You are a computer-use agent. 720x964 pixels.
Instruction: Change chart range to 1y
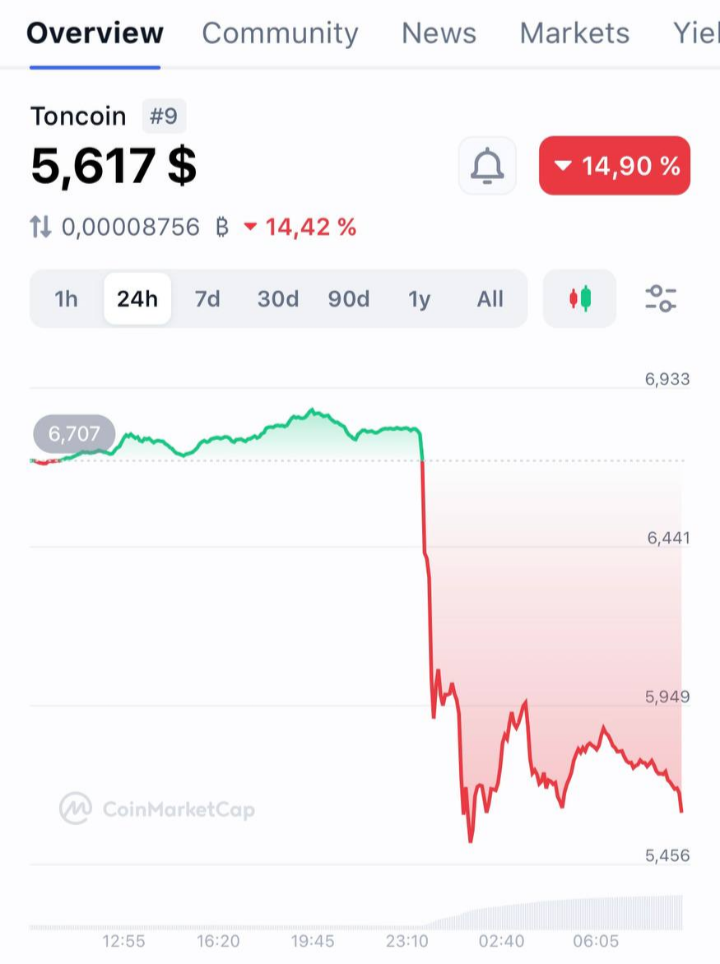(x=419, y=299)
